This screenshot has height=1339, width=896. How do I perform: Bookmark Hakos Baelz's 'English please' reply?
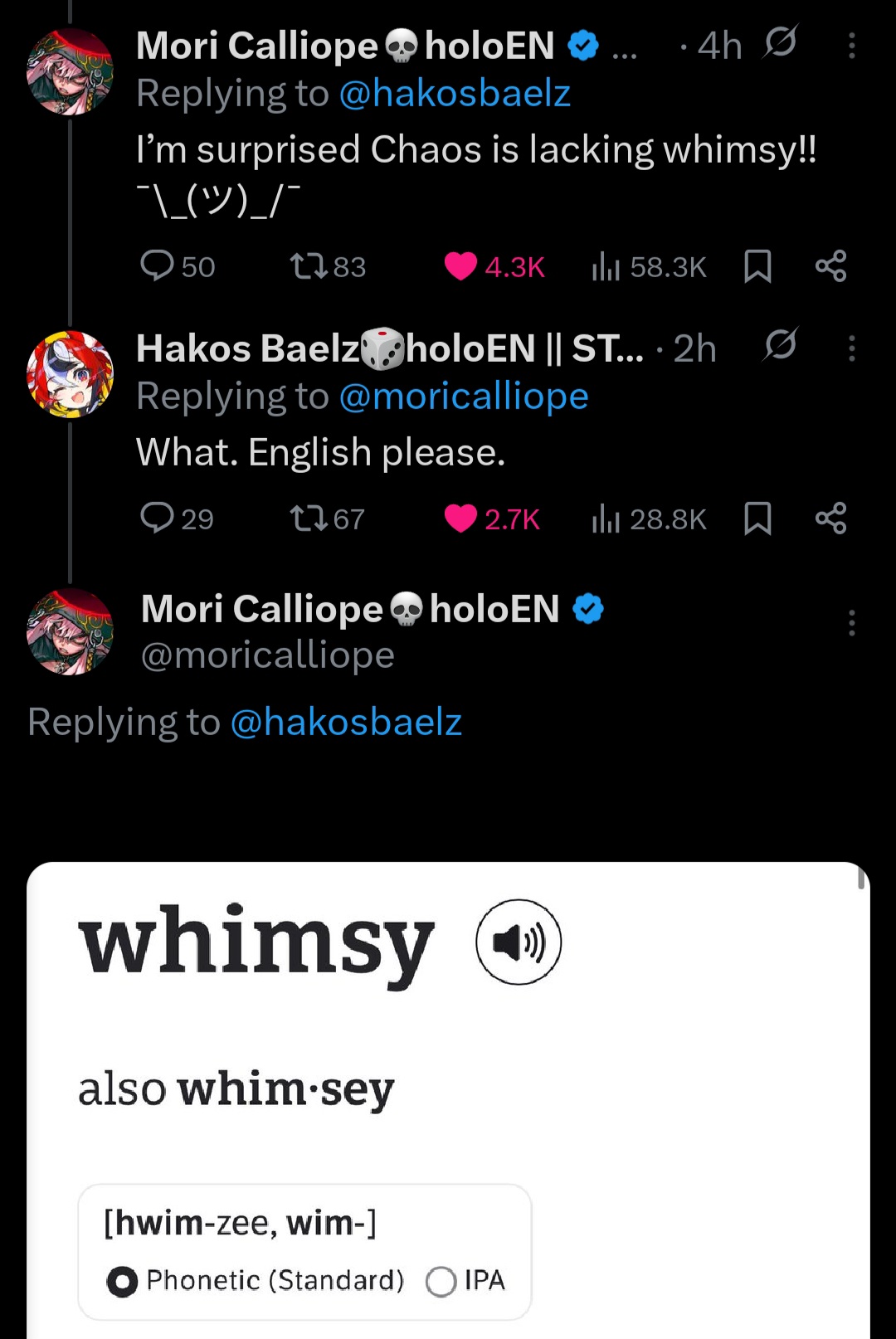pyautogui.click(x=757, y=519)
